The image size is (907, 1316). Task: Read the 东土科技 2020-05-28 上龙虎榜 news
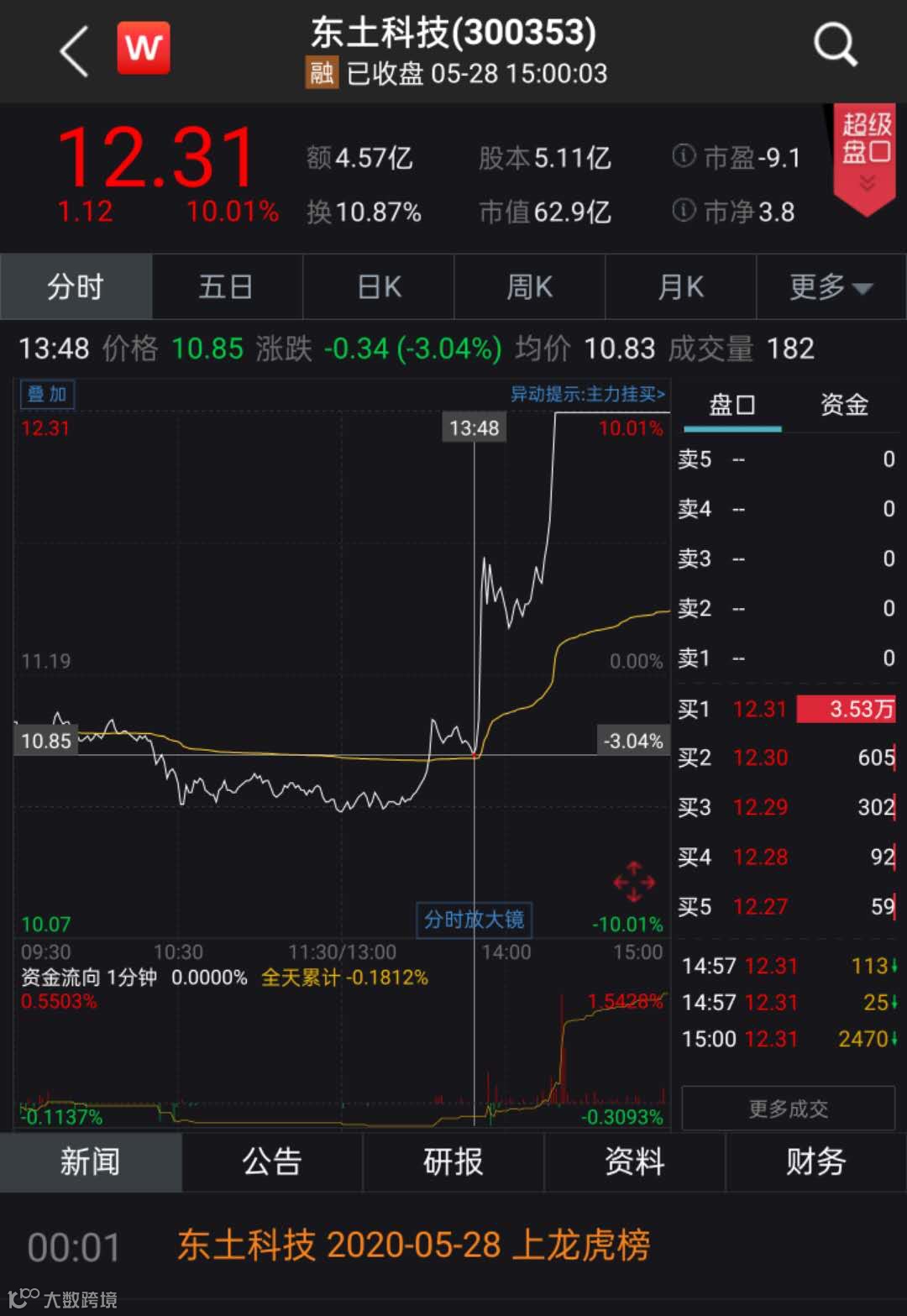click(413, 1245)
